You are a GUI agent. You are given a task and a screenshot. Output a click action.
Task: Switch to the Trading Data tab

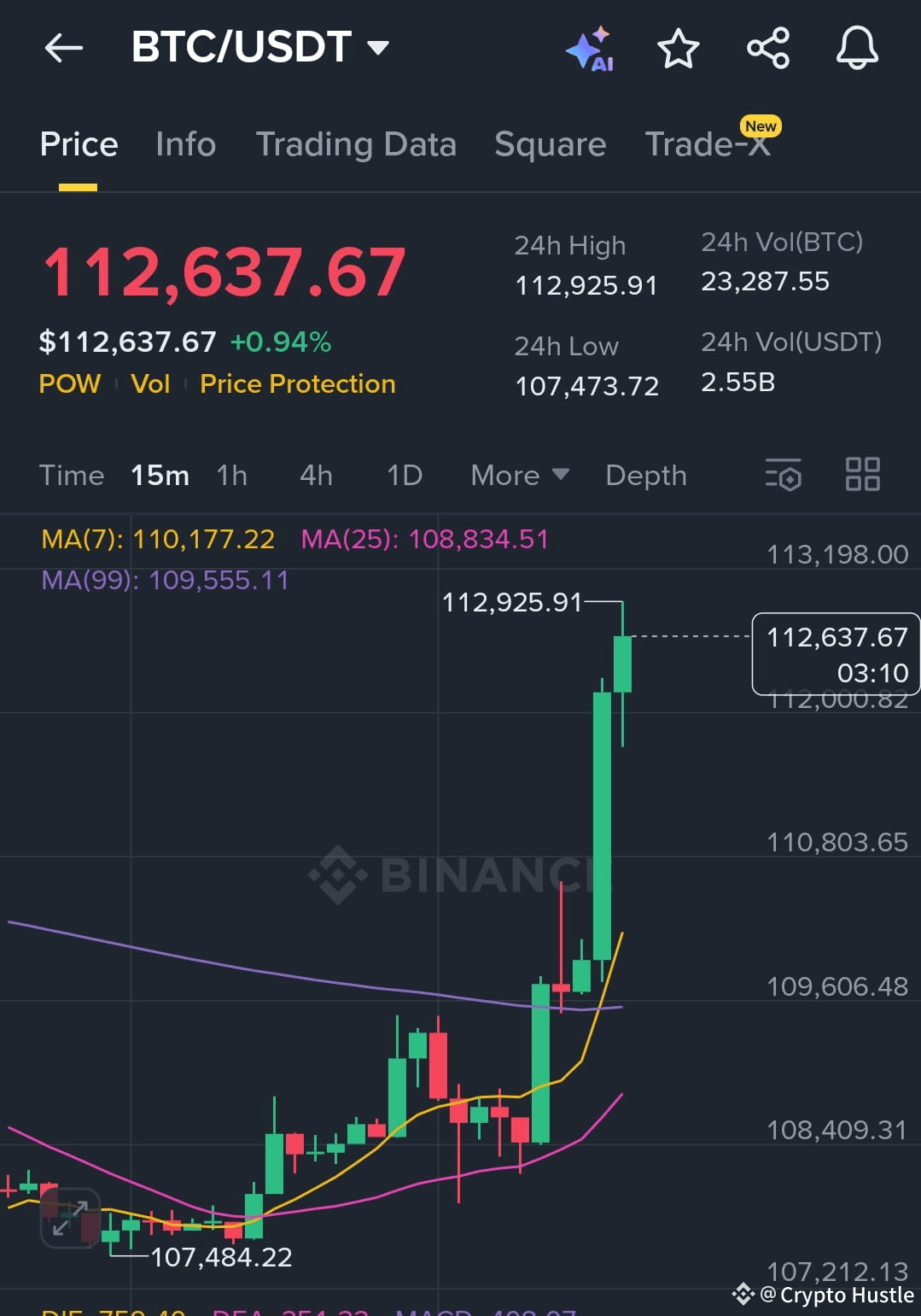point(357,143)
